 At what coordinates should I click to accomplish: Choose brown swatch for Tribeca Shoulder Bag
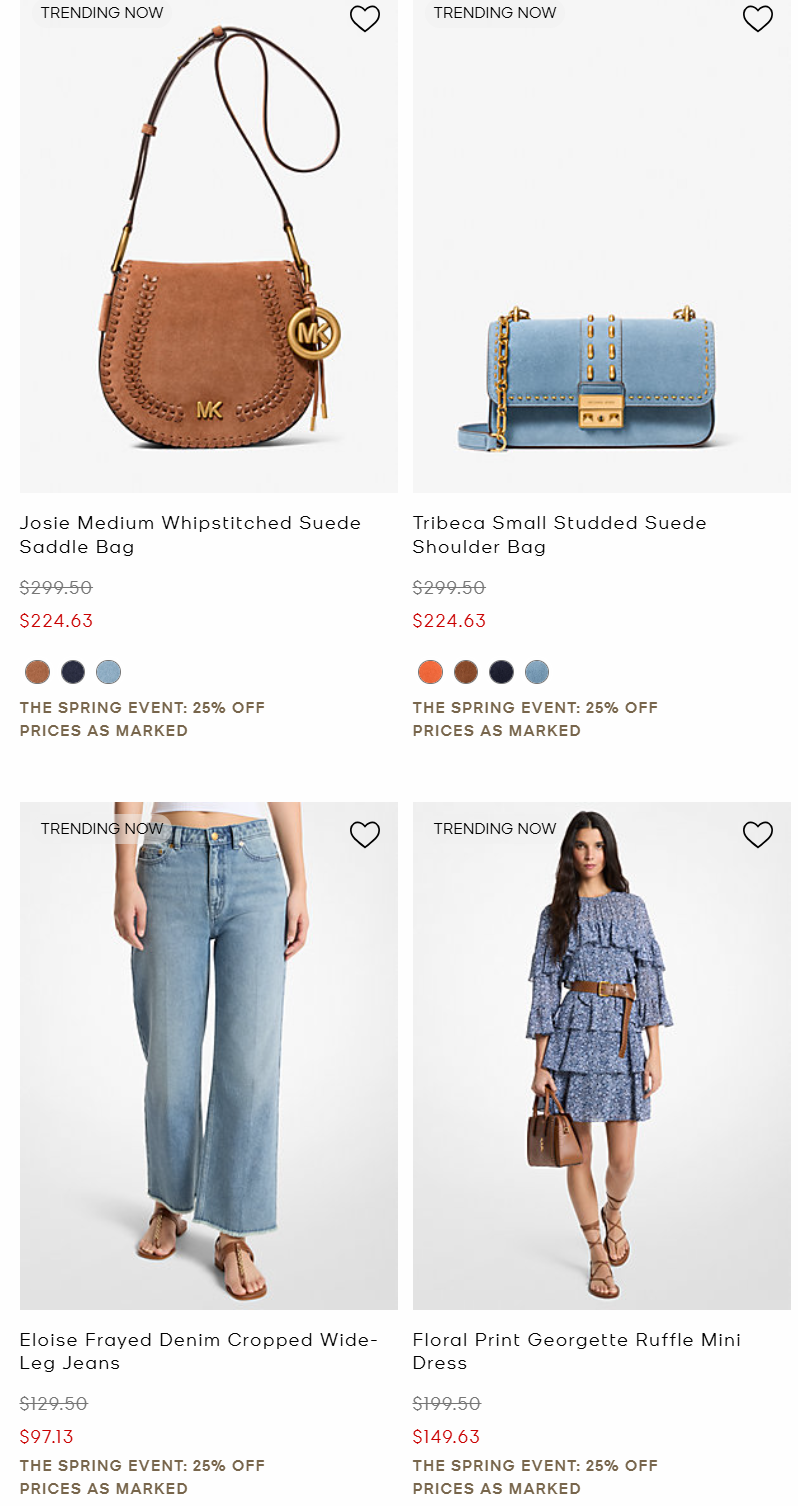[466, 672]
